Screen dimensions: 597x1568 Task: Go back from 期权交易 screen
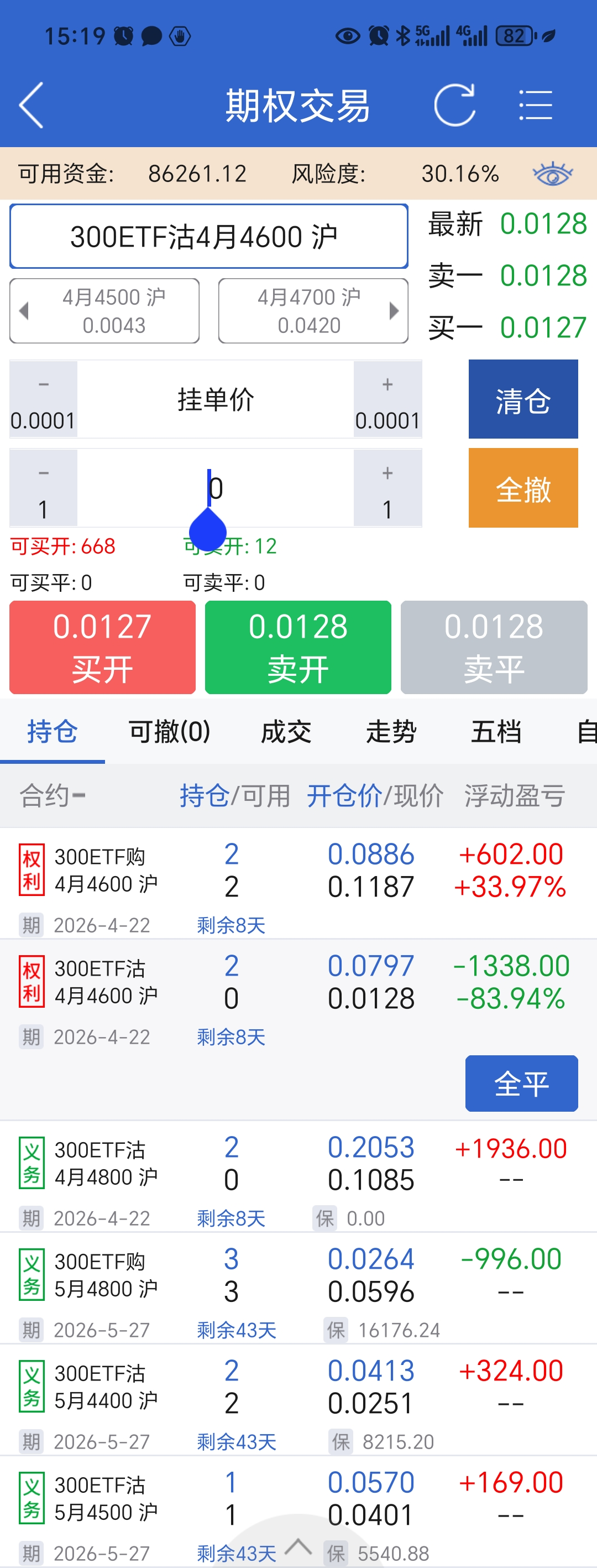[32, 105]
